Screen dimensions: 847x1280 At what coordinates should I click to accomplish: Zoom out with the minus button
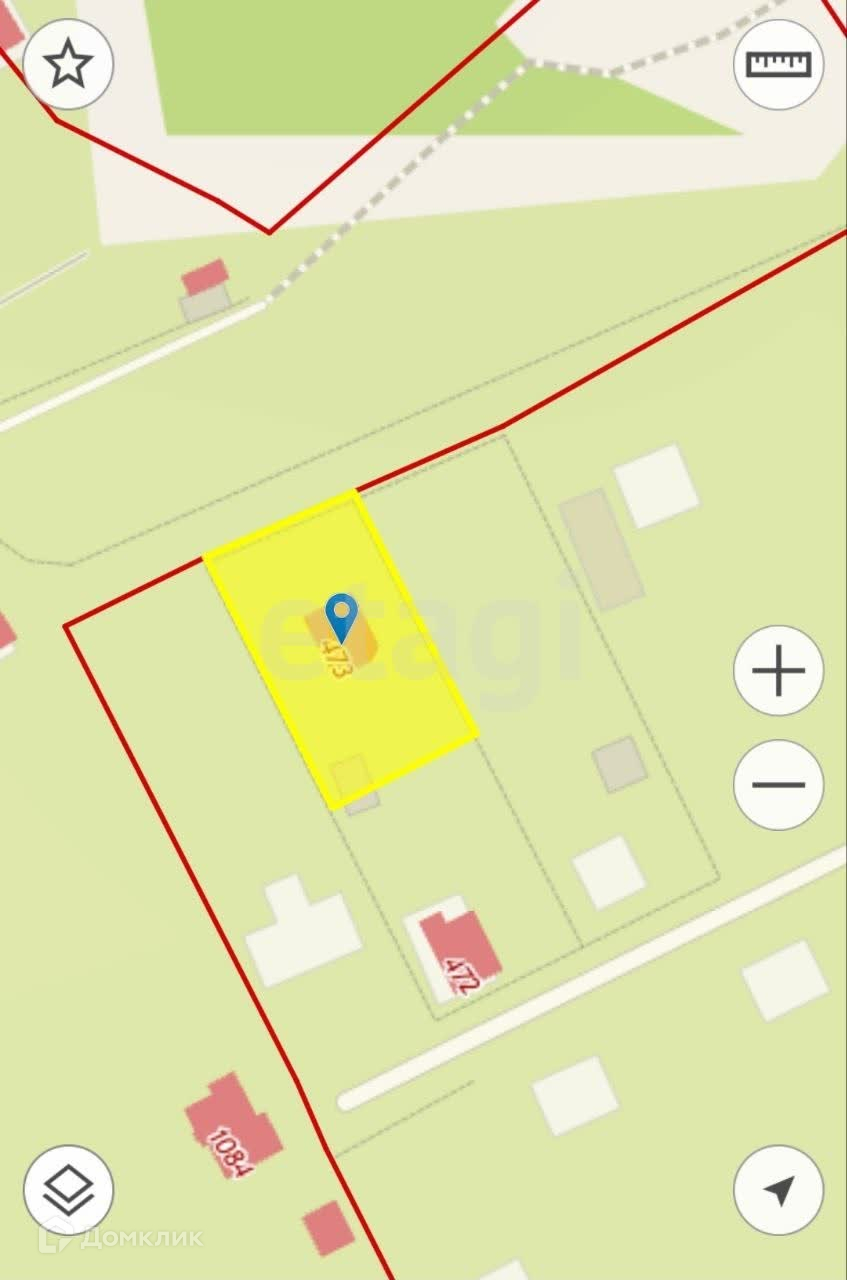(778, 785)
